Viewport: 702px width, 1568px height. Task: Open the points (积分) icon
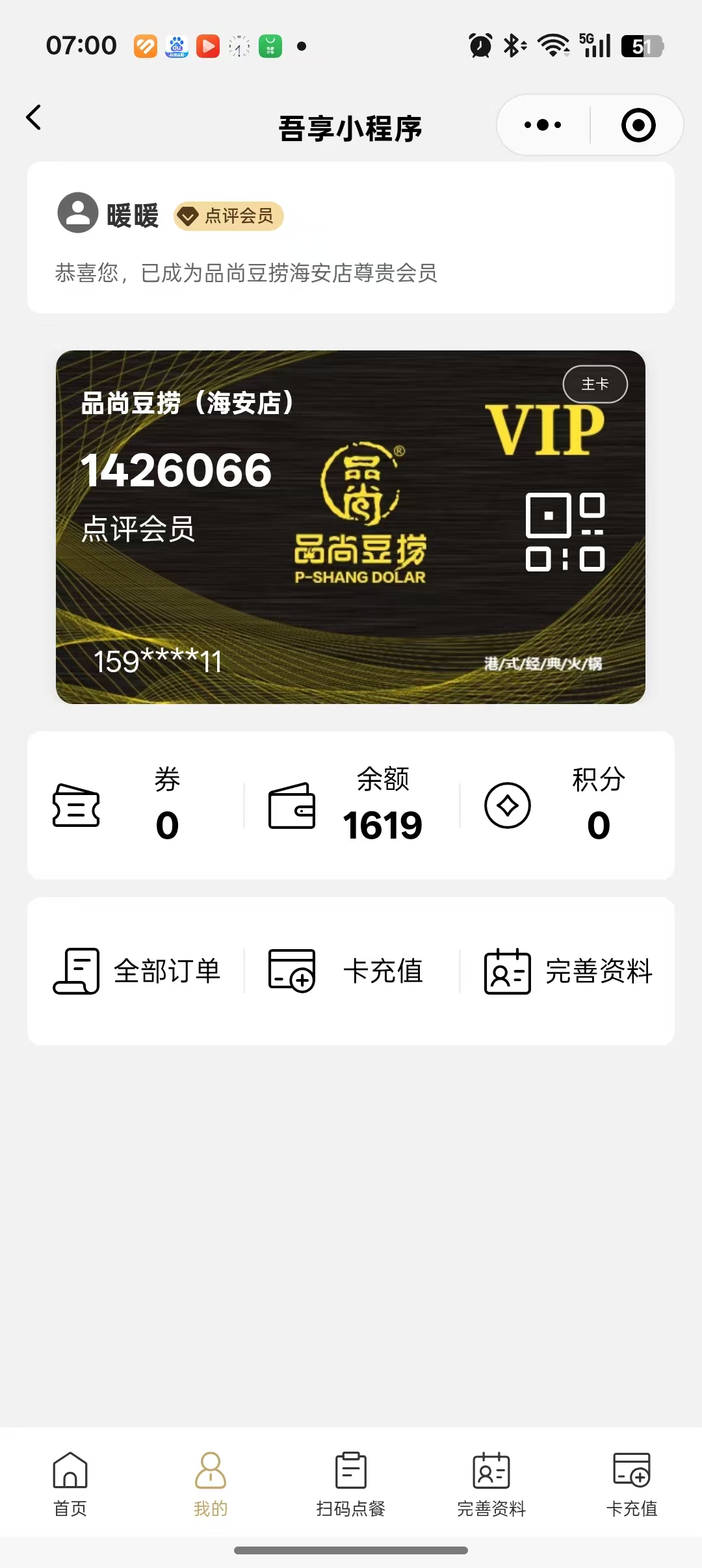[508, 806]
